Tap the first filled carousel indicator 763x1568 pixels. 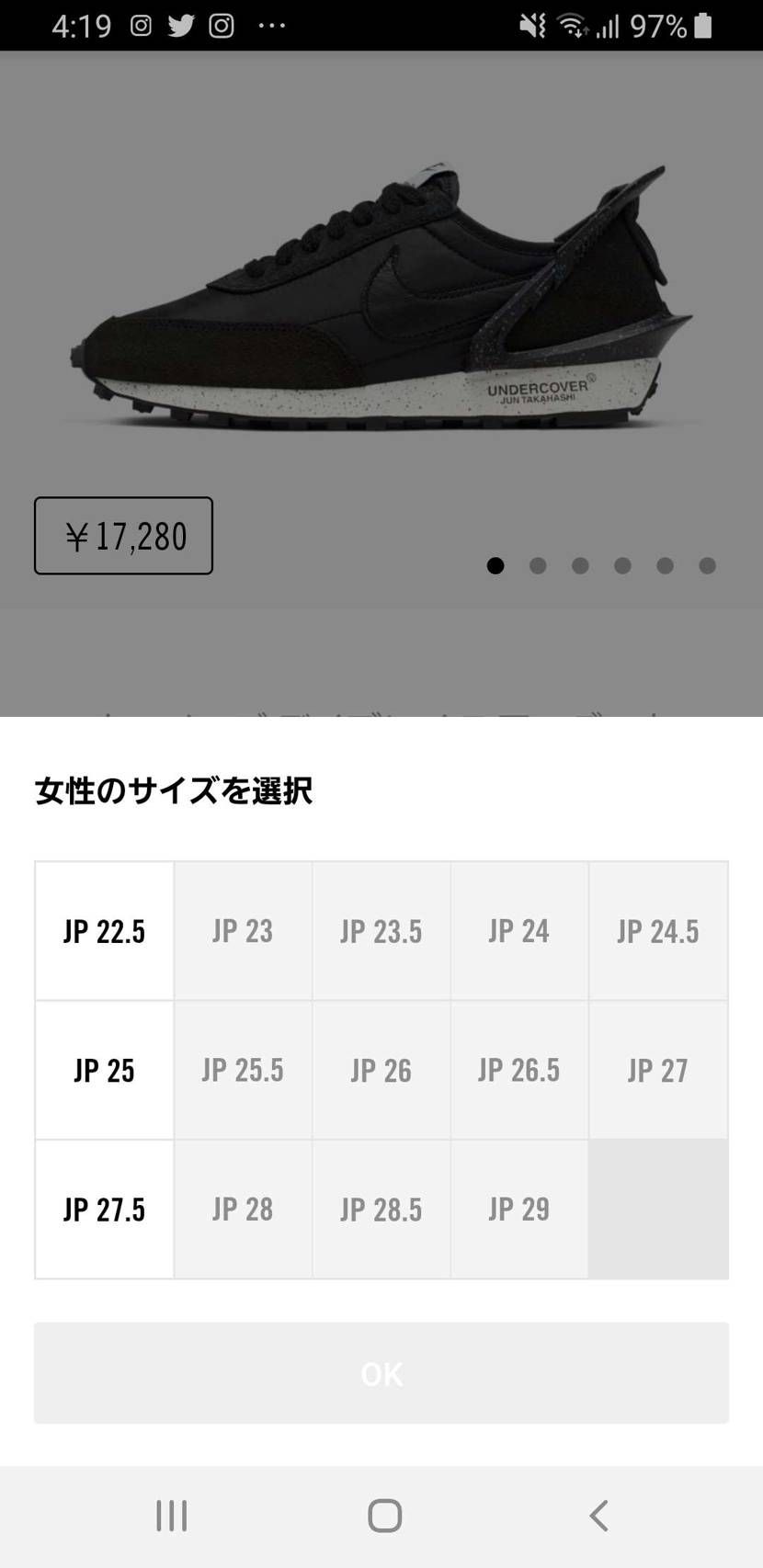click(495, 565)
